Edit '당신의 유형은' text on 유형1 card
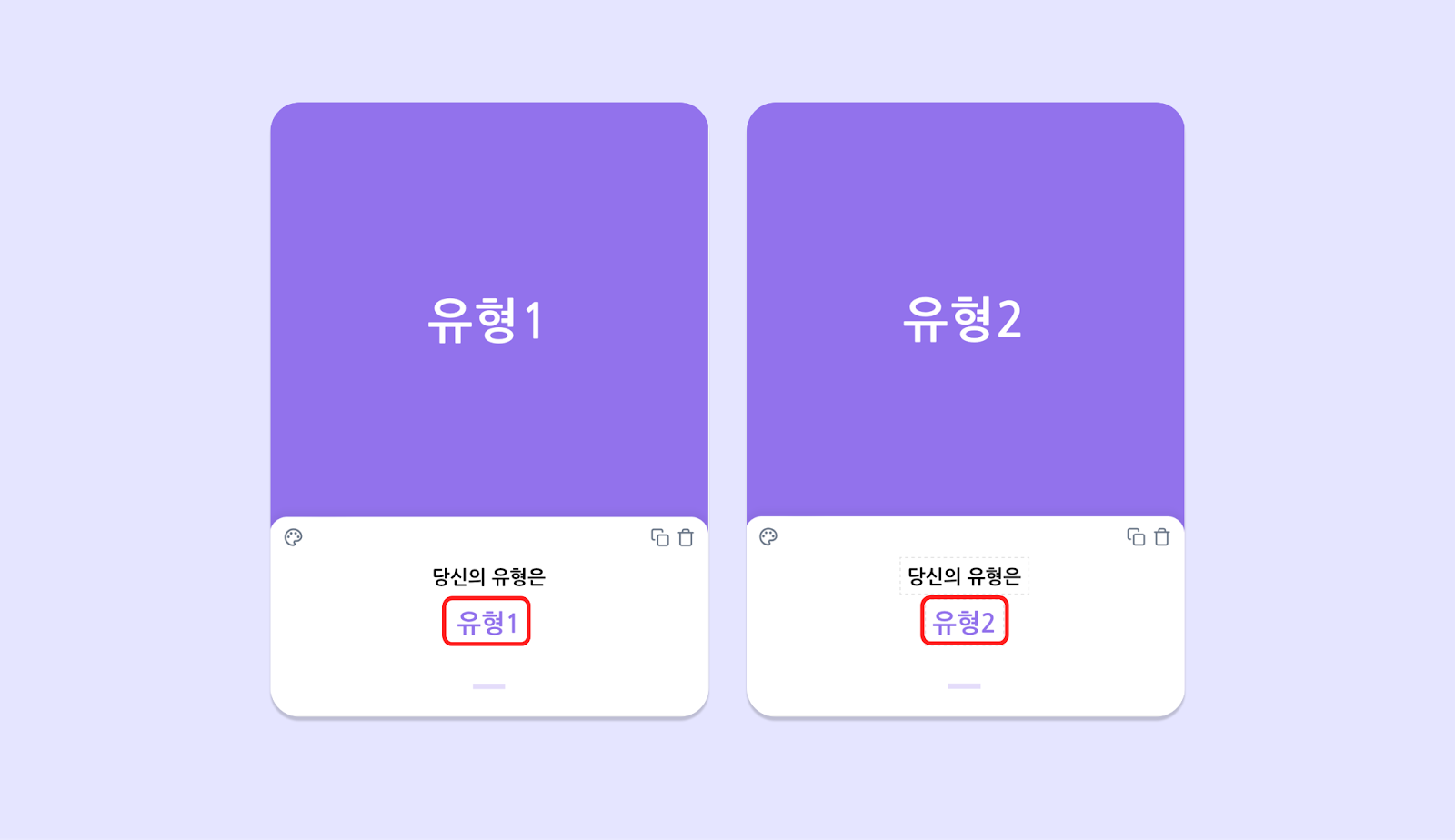The width and height of the screenshot is (1455, 840). point(488,576)
